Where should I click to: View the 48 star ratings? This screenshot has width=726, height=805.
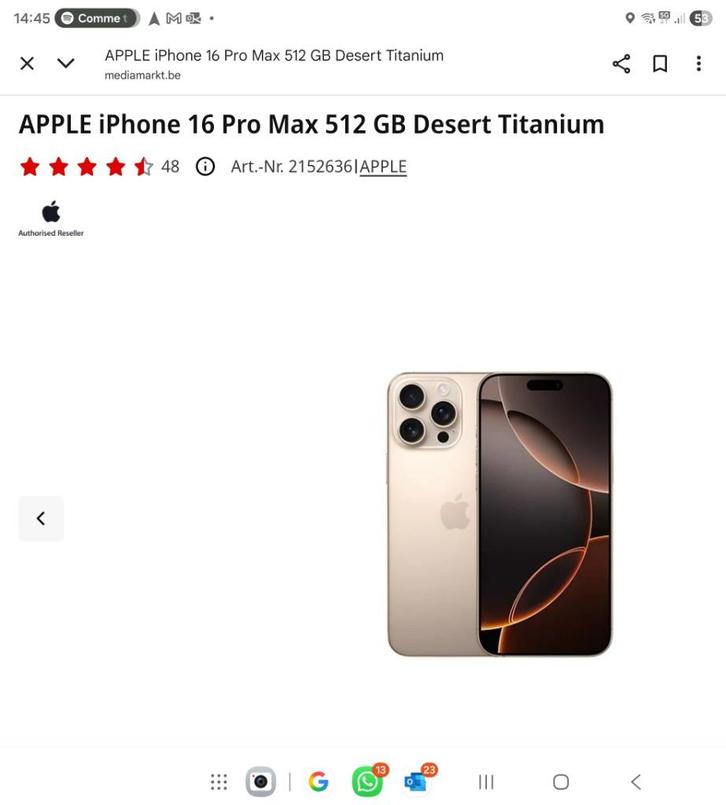coord(100,167)
